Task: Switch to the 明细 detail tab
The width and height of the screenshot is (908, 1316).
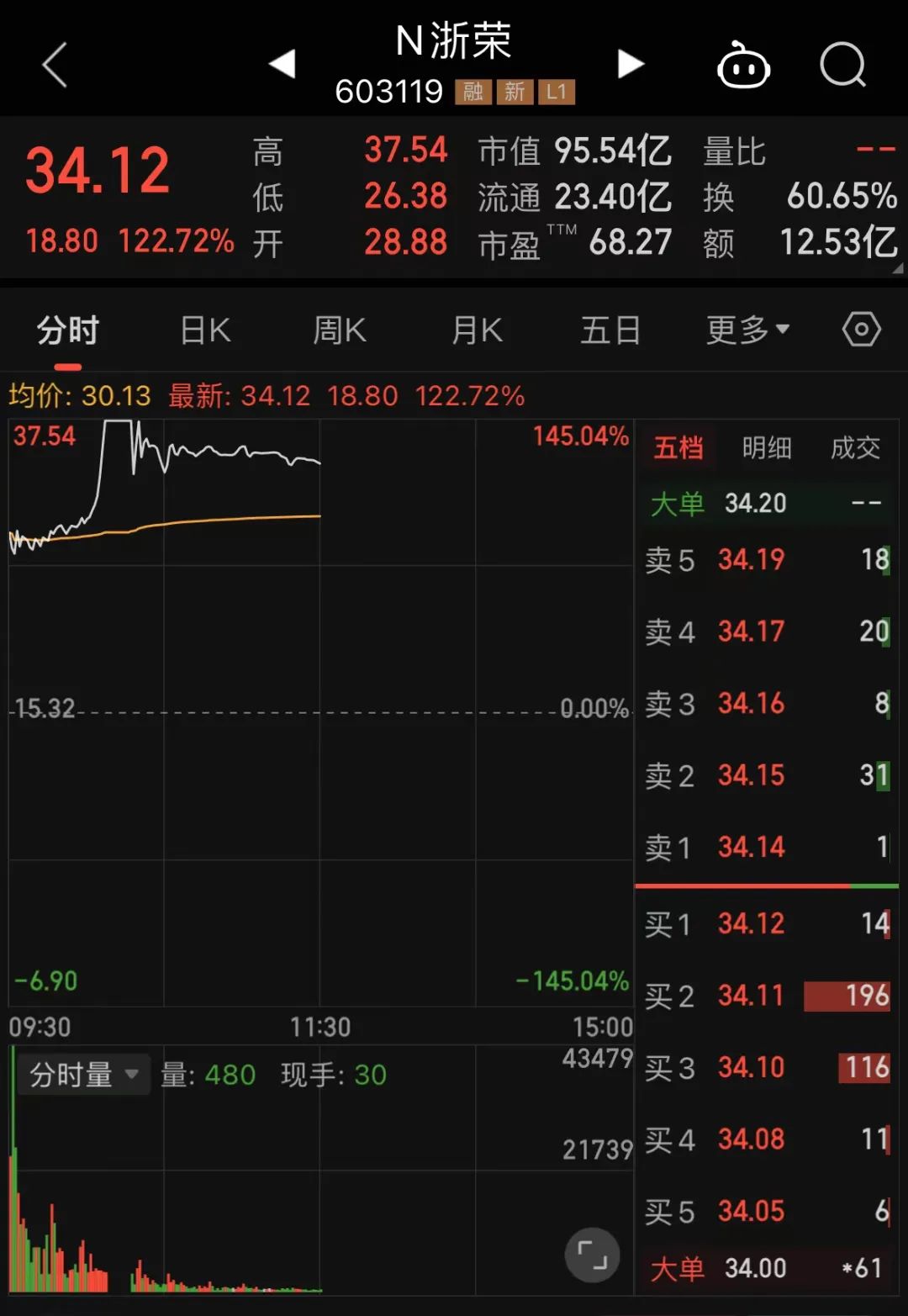Action: [x=768, y=448]
